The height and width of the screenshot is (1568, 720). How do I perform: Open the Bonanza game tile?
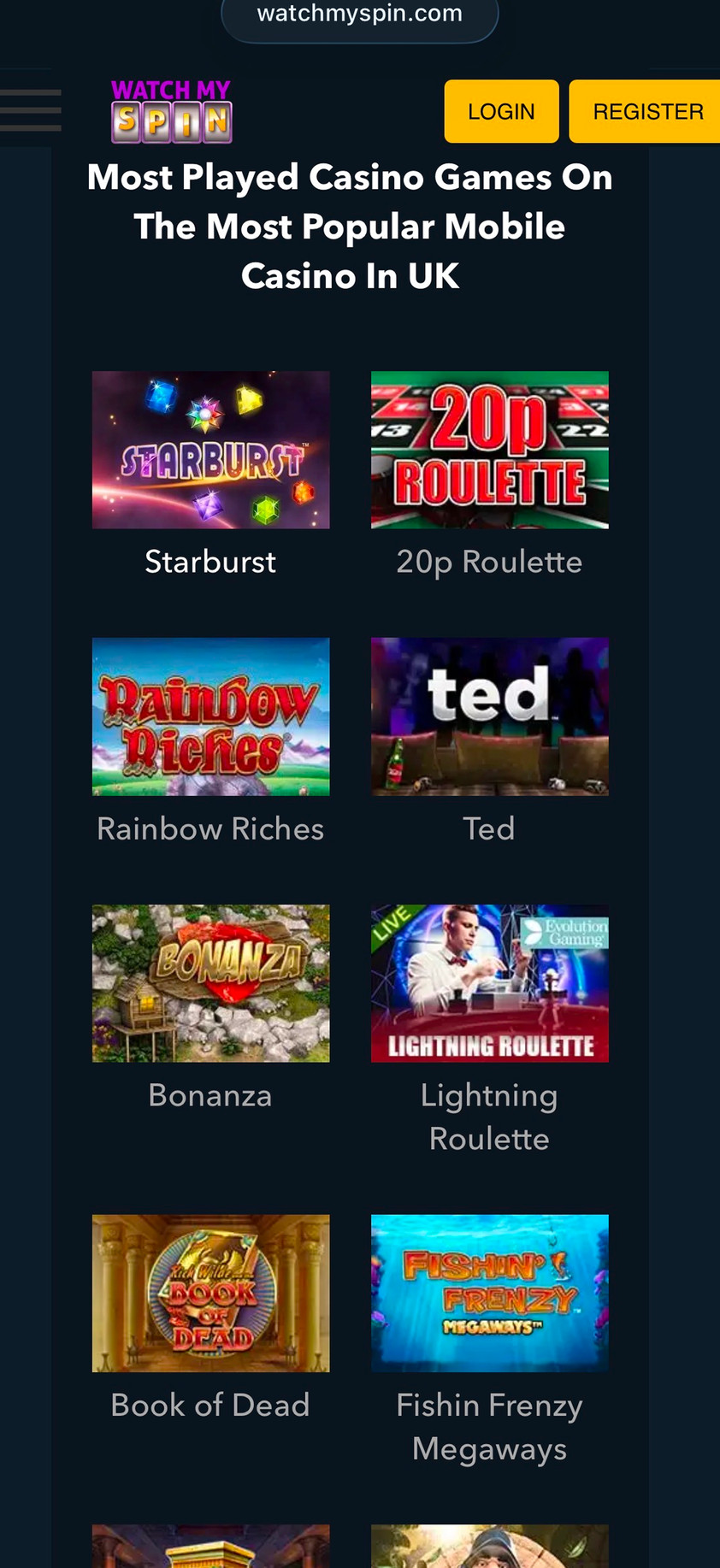click(x=210, y=983)
